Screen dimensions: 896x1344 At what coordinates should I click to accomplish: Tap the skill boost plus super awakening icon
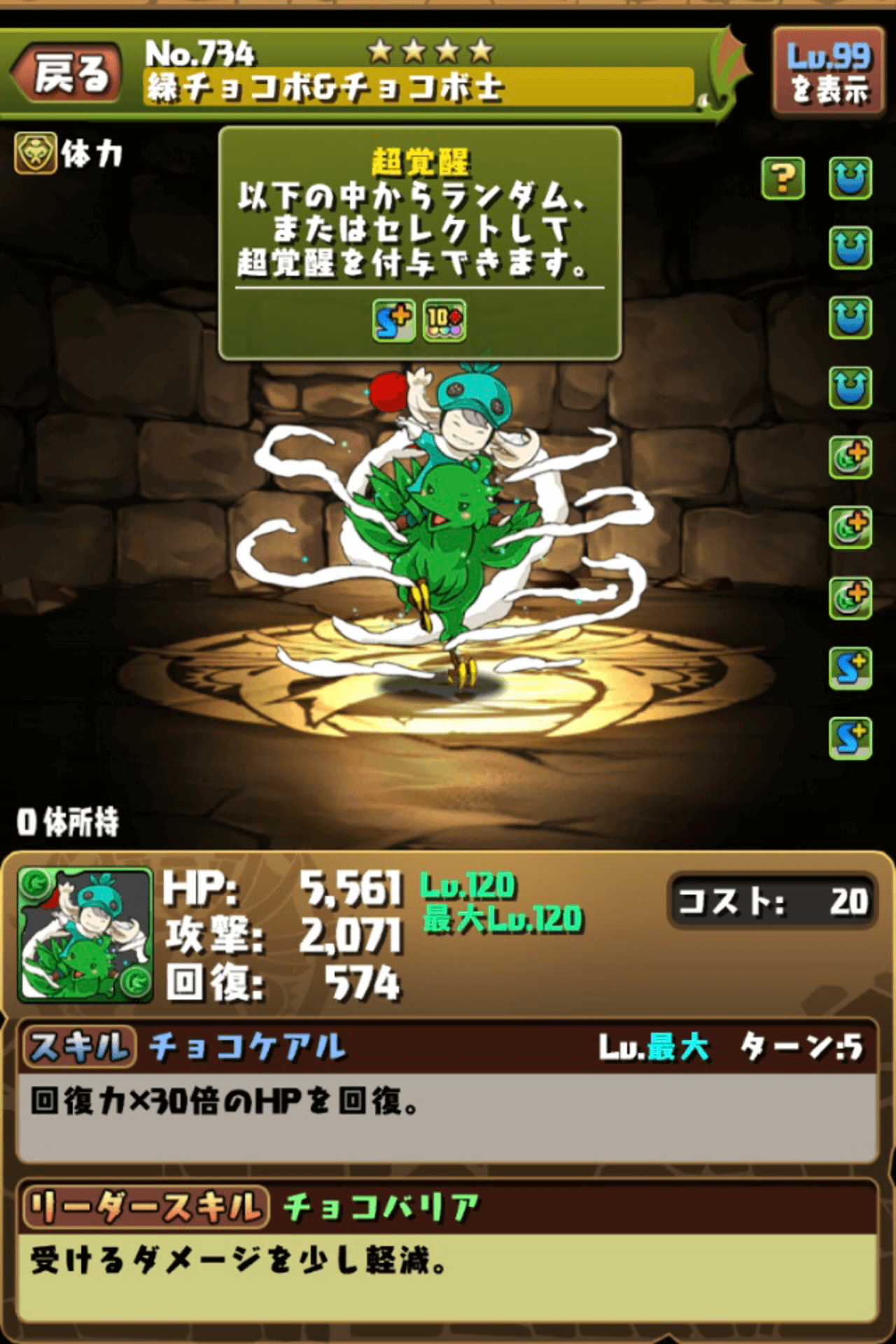tap(394, 321)
